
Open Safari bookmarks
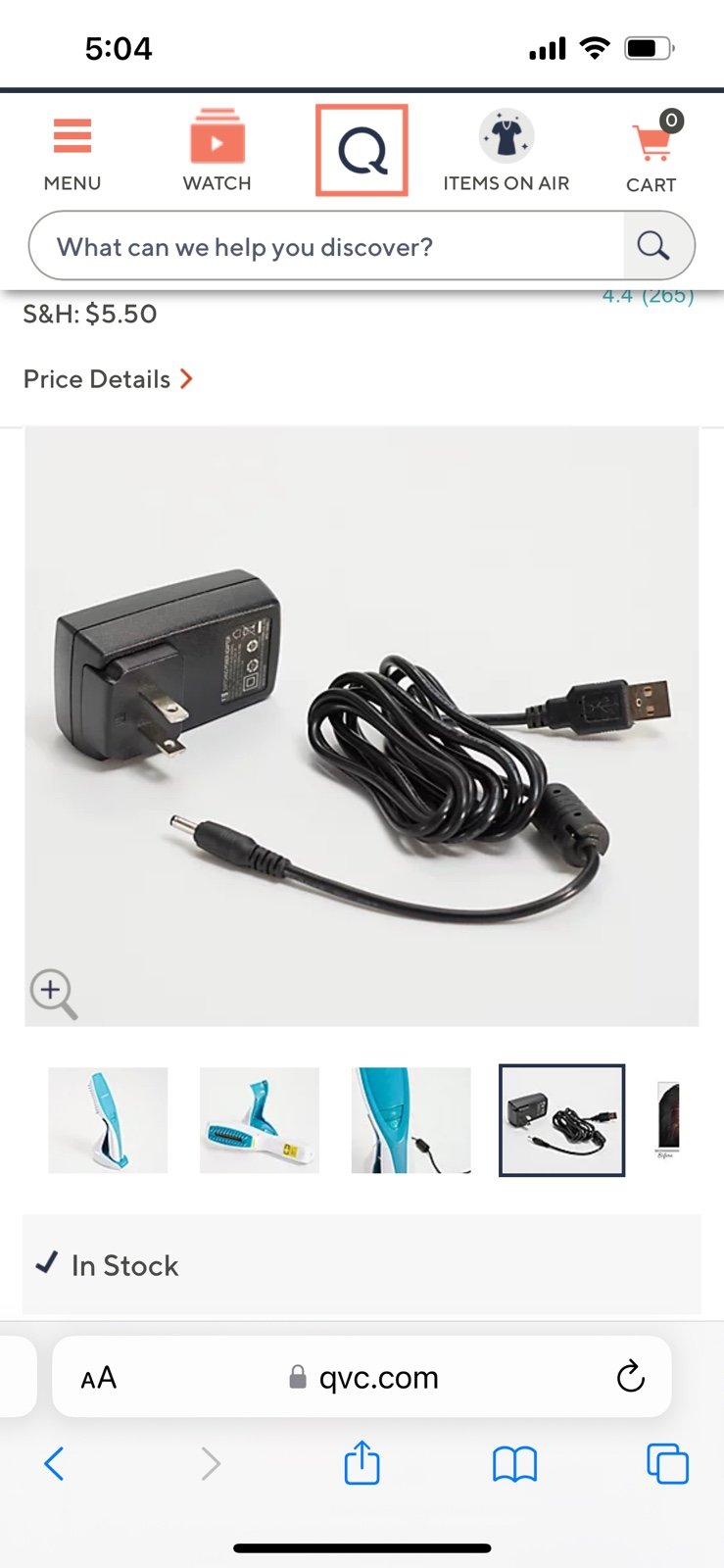(x=514, y=1465)
